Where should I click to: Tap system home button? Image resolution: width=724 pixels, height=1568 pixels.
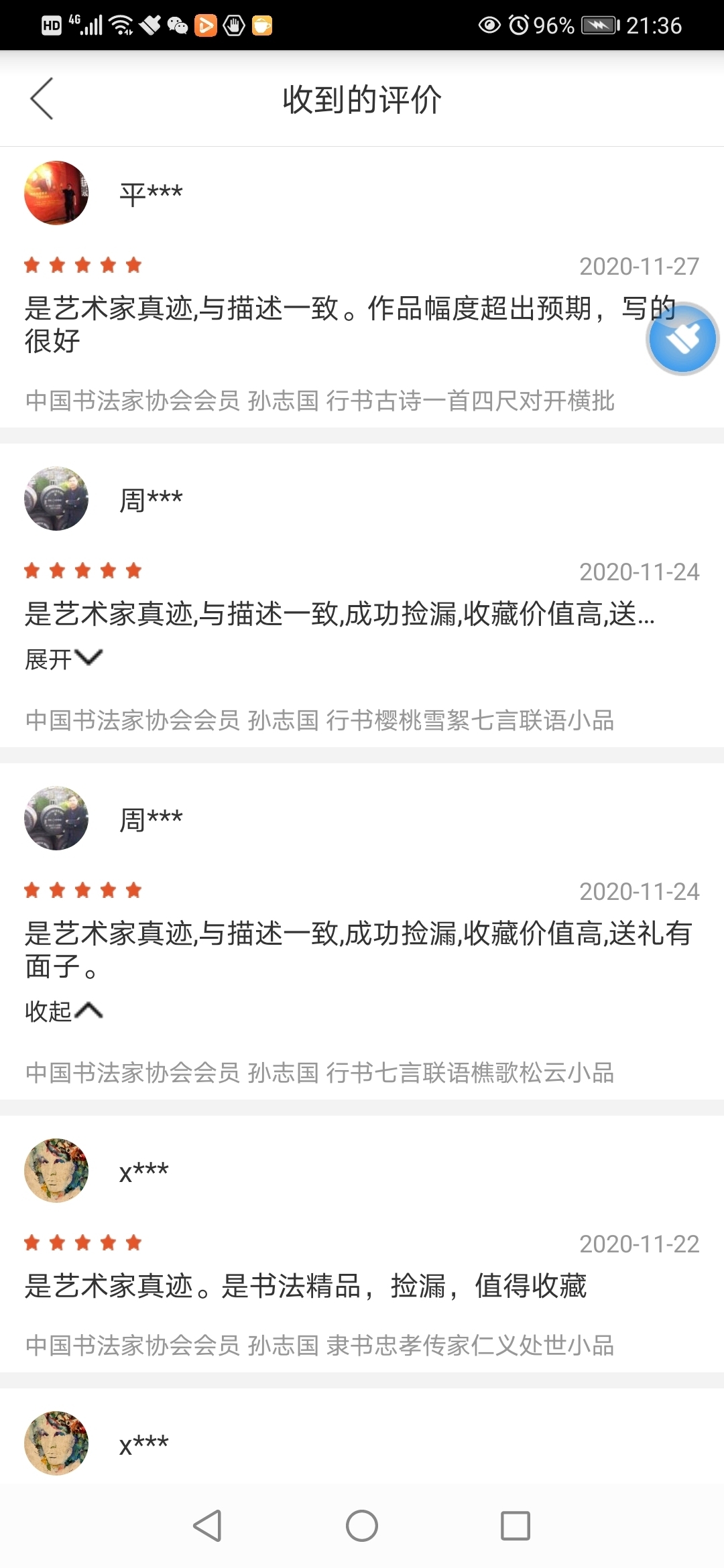(x=362, y=1526)
